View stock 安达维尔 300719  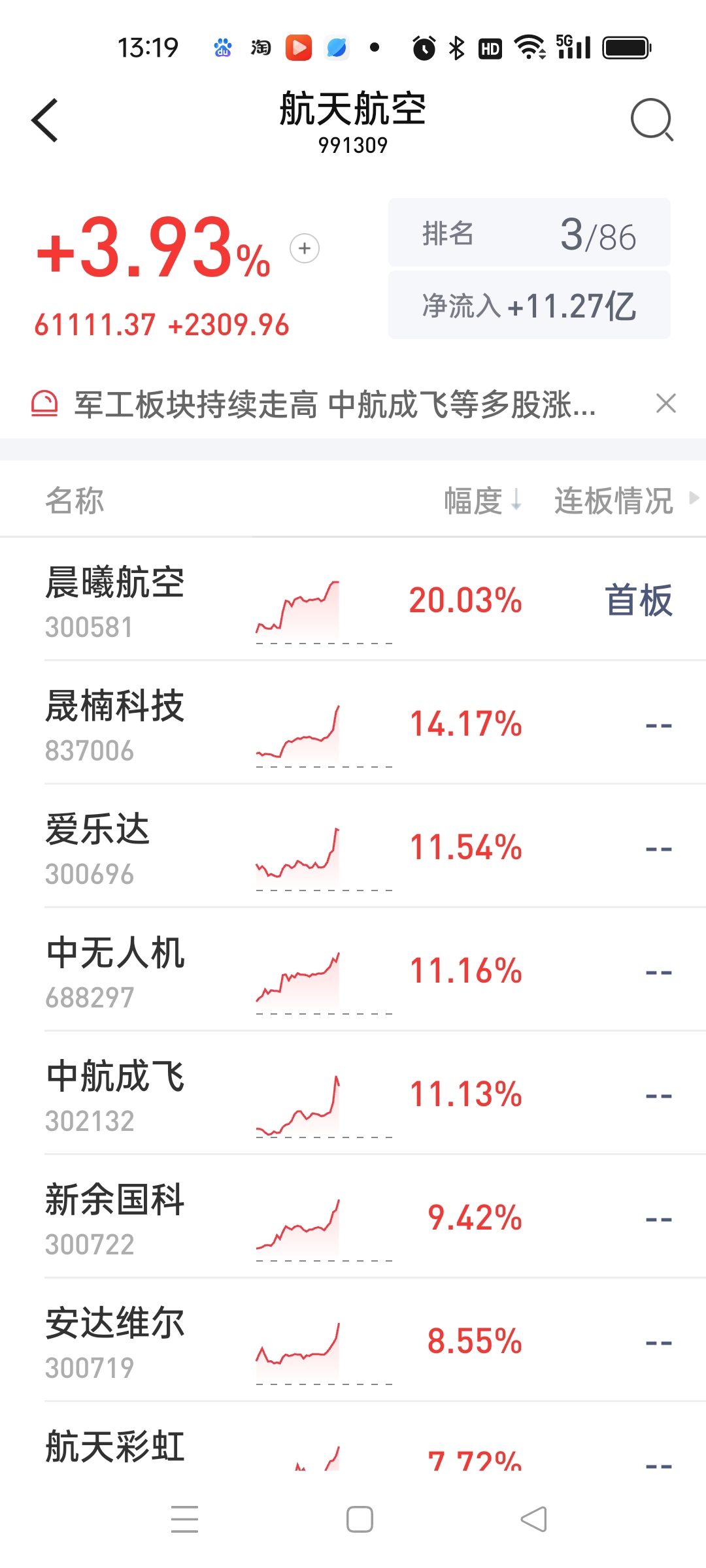353,1340
